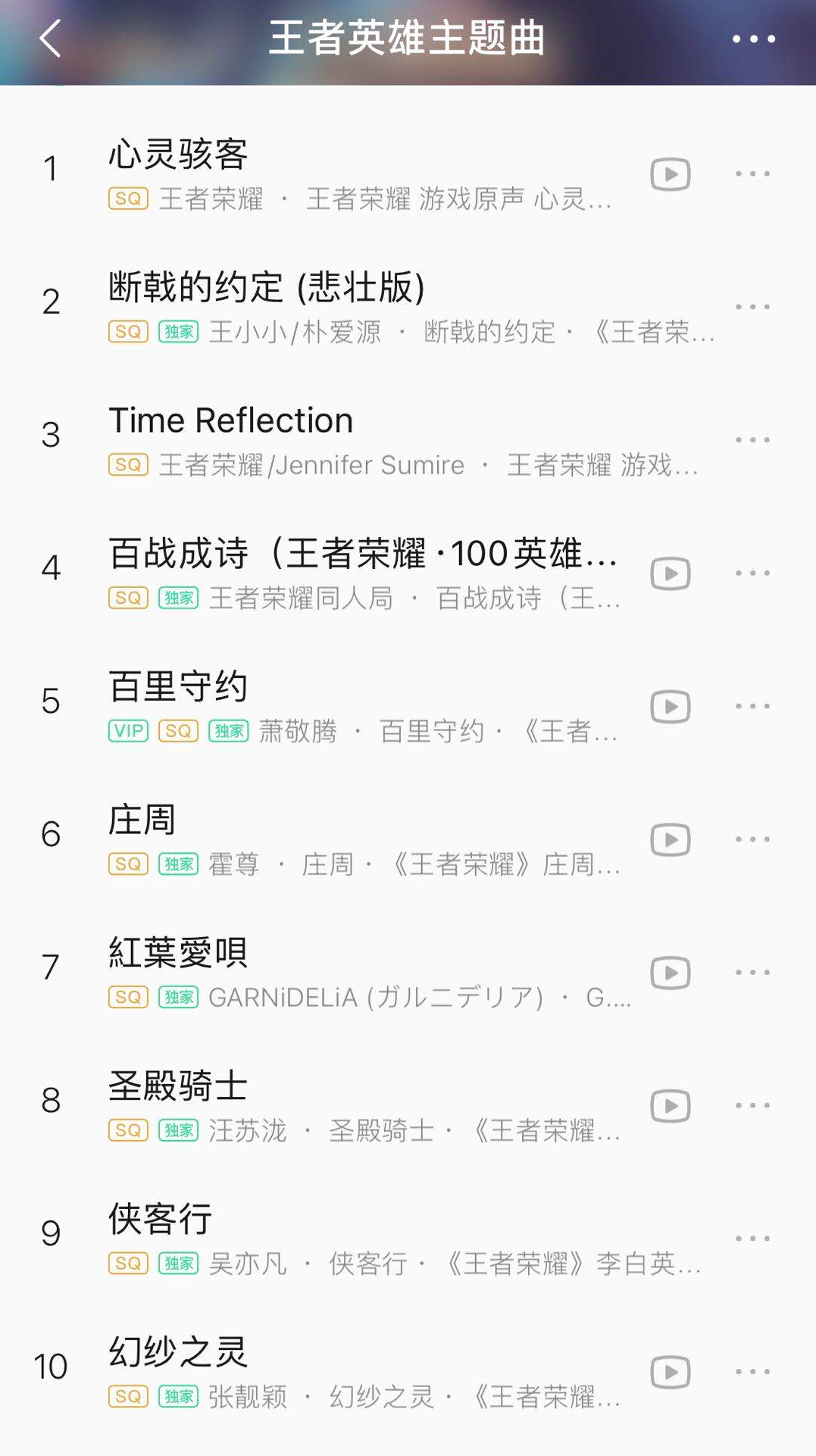
Task: Show more options for 断戟的约定
Action: 752,307
